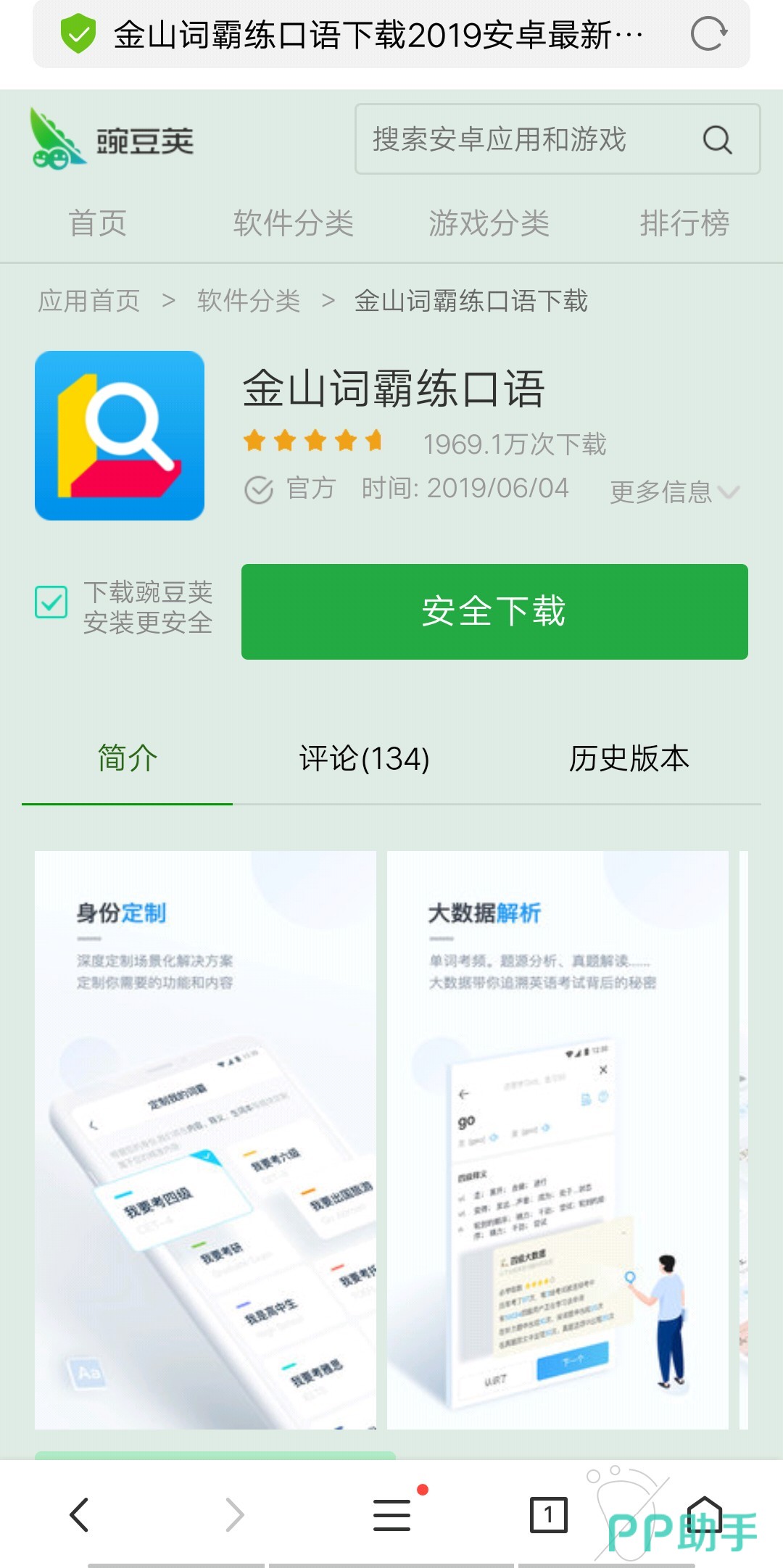This screenshot has height=1568, width=783.
Task: Reload the page with the refresh icon
Action: pyautogui.click(x=708, y=34)
